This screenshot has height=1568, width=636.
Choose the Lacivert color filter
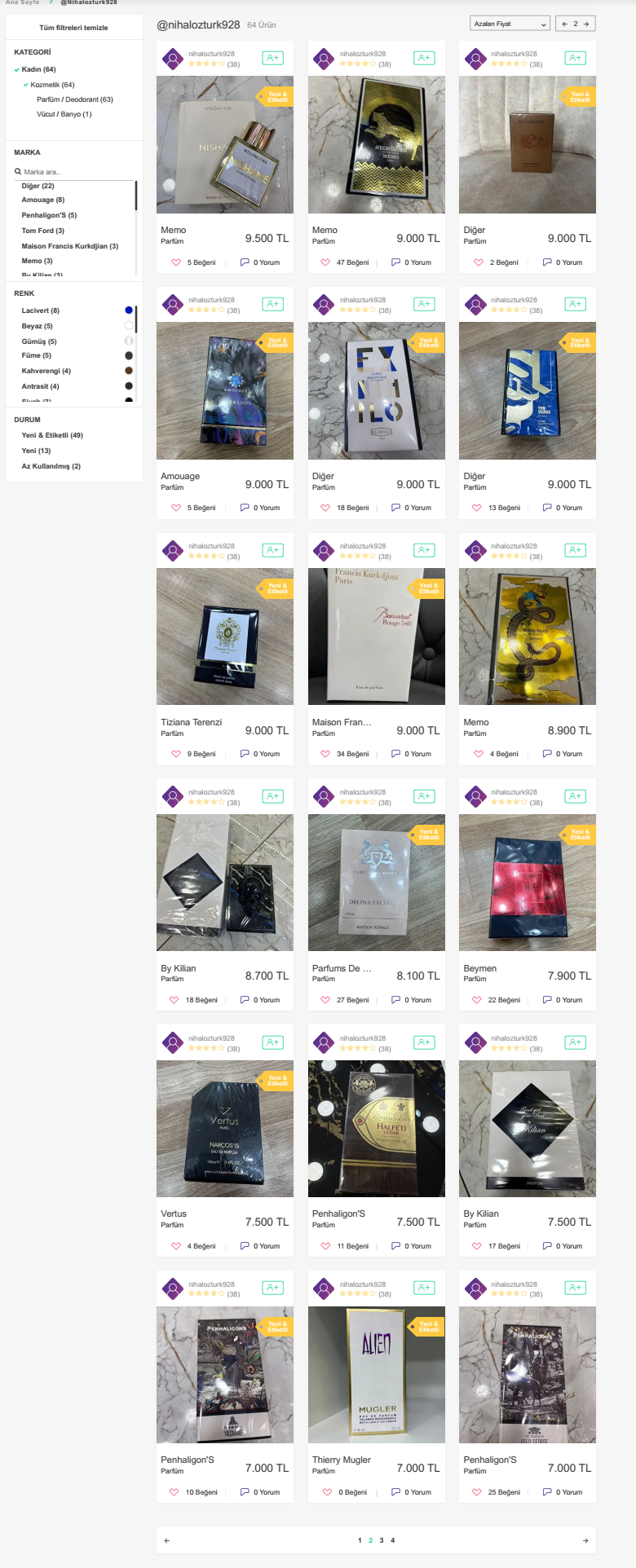click(40, 311)
